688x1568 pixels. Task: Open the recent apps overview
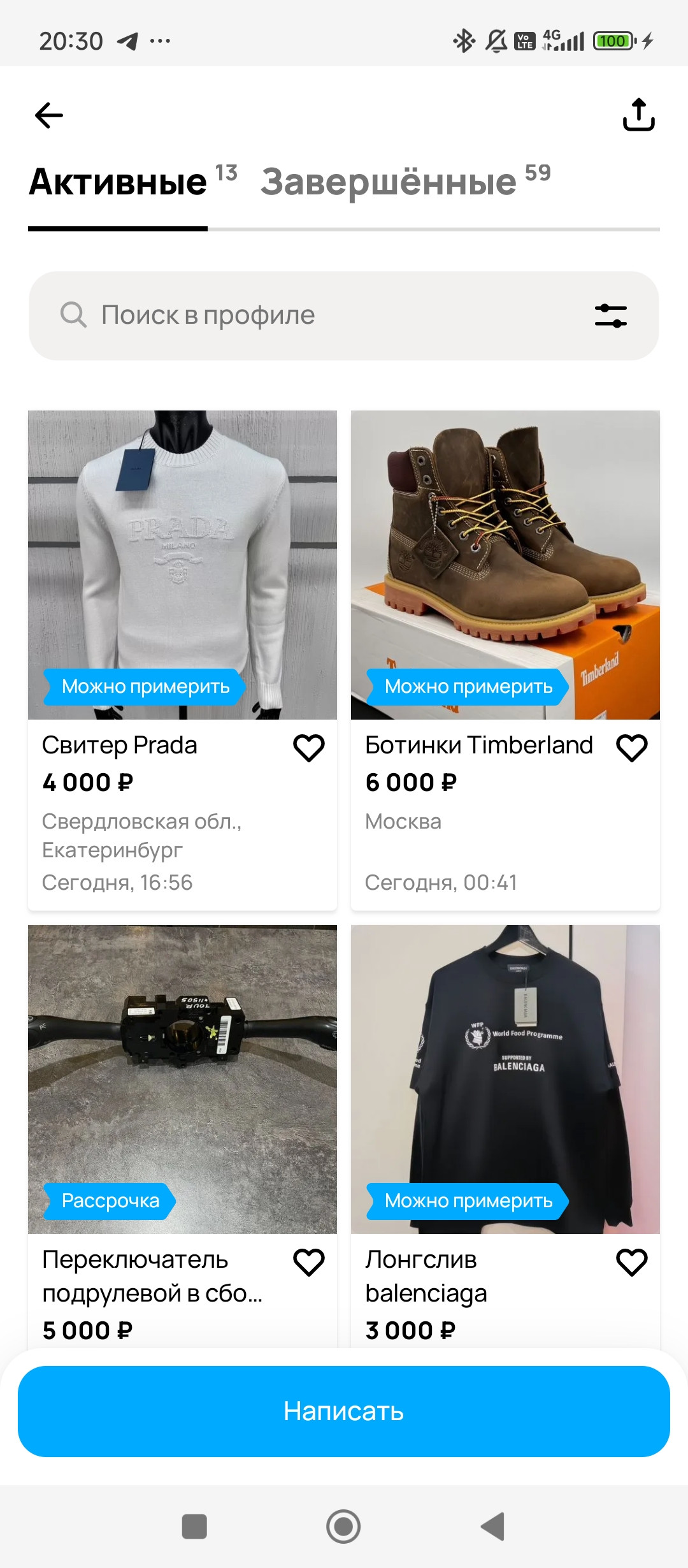coord(194,1527)
